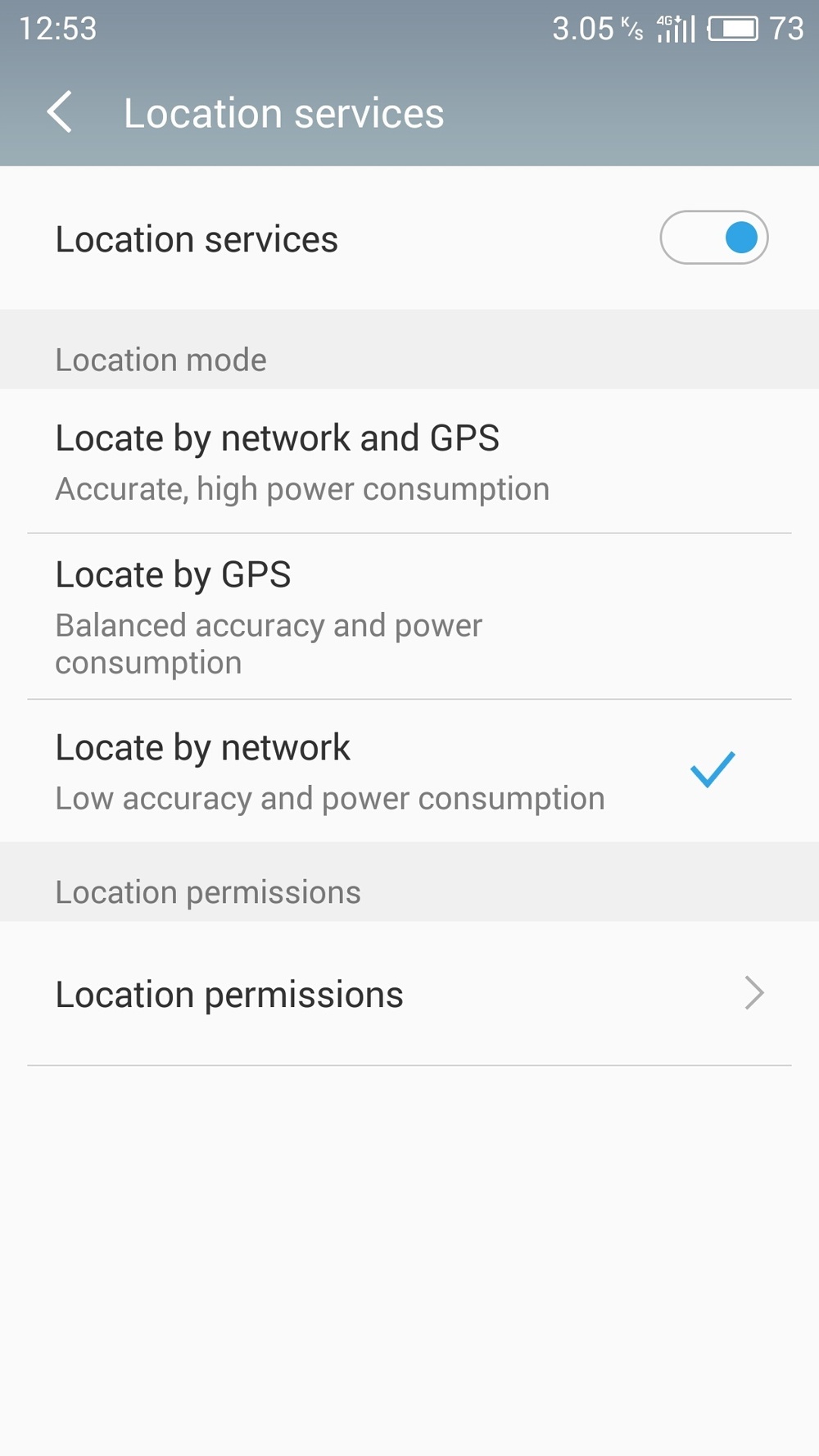The height and width of the screenshot is (1456, 819).
Task: Go back from Location services
Action: tap(60, 112)
